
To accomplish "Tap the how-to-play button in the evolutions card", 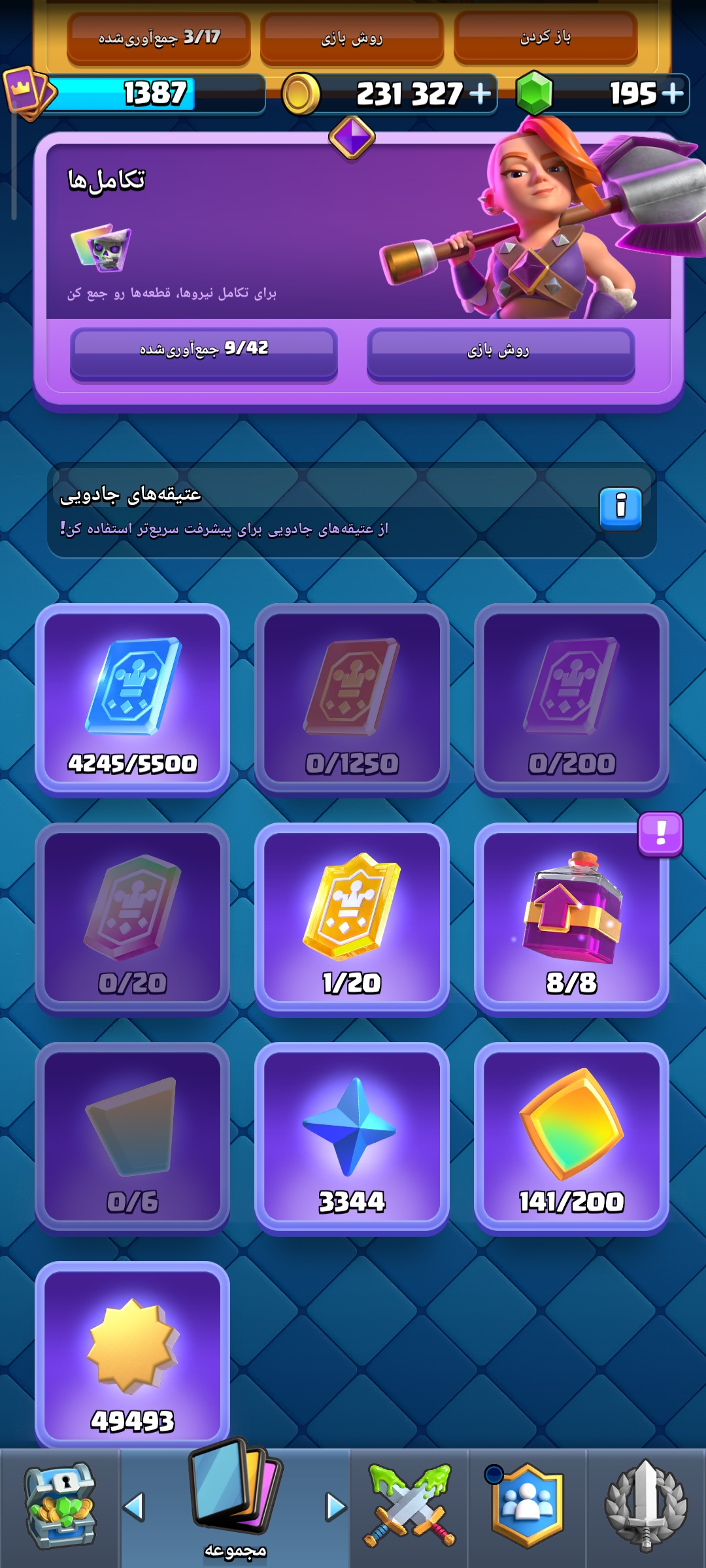I will click(501, 353).
